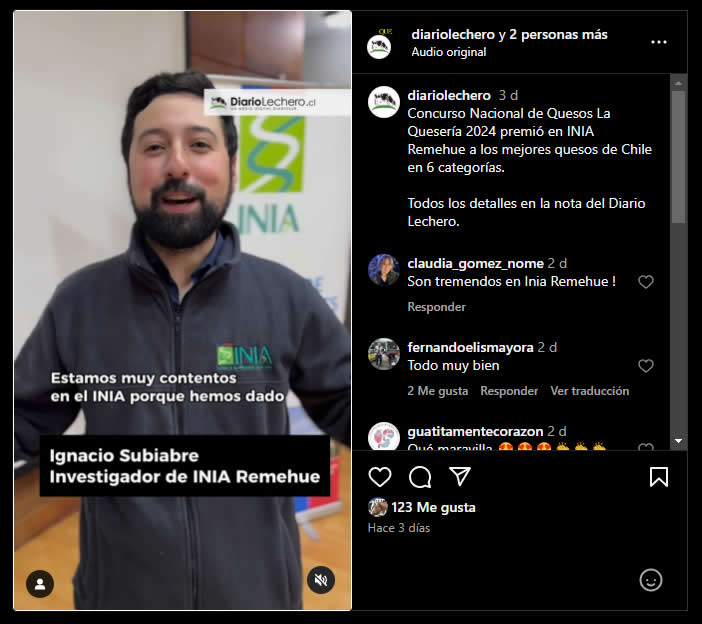
Task: Like the post with the heart icon
Action: tap(380, 476)
